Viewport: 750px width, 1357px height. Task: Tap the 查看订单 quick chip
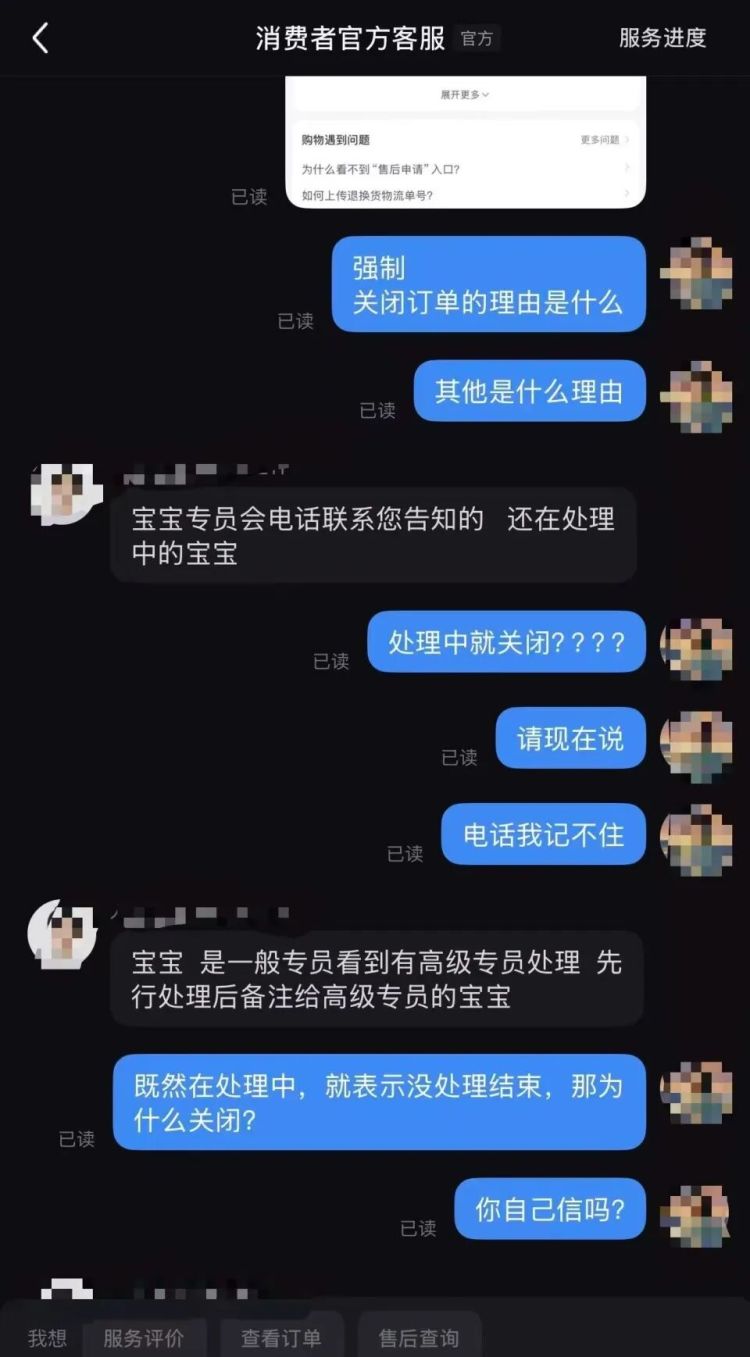[x=281, y=1337]
